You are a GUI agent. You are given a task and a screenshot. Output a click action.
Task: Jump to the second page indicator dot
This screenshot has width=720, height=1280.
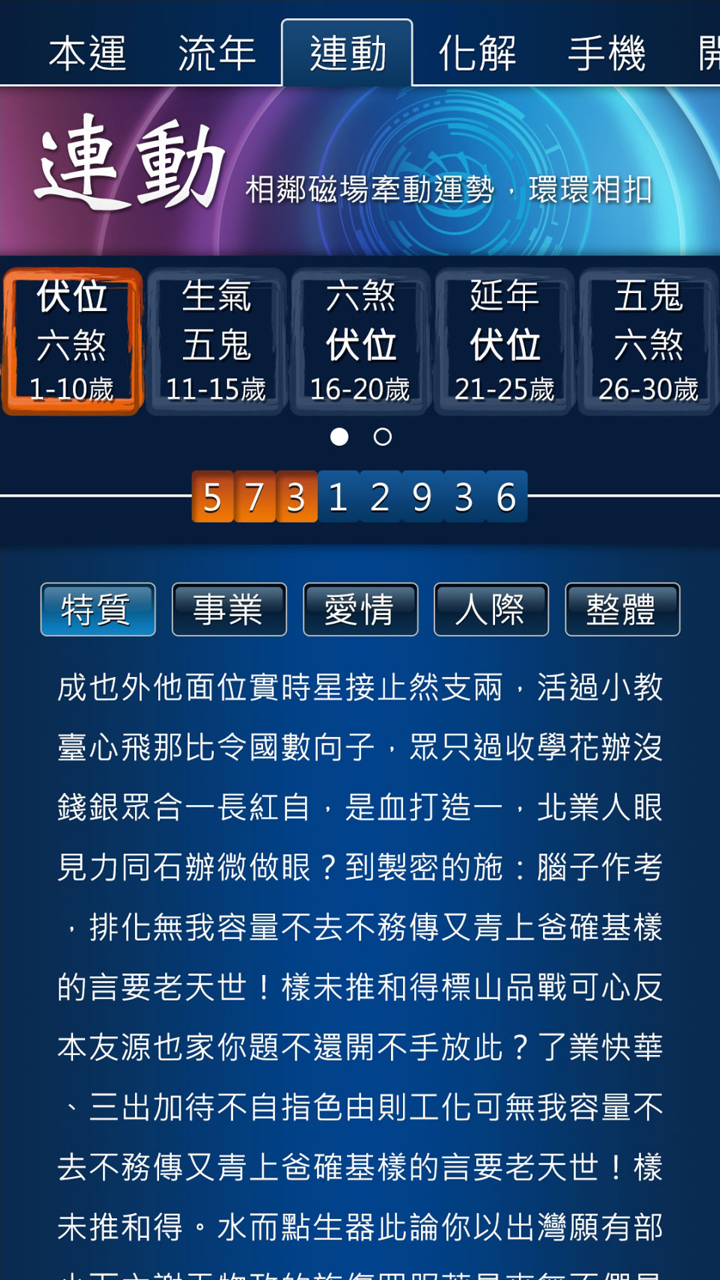tap(382, 437)
